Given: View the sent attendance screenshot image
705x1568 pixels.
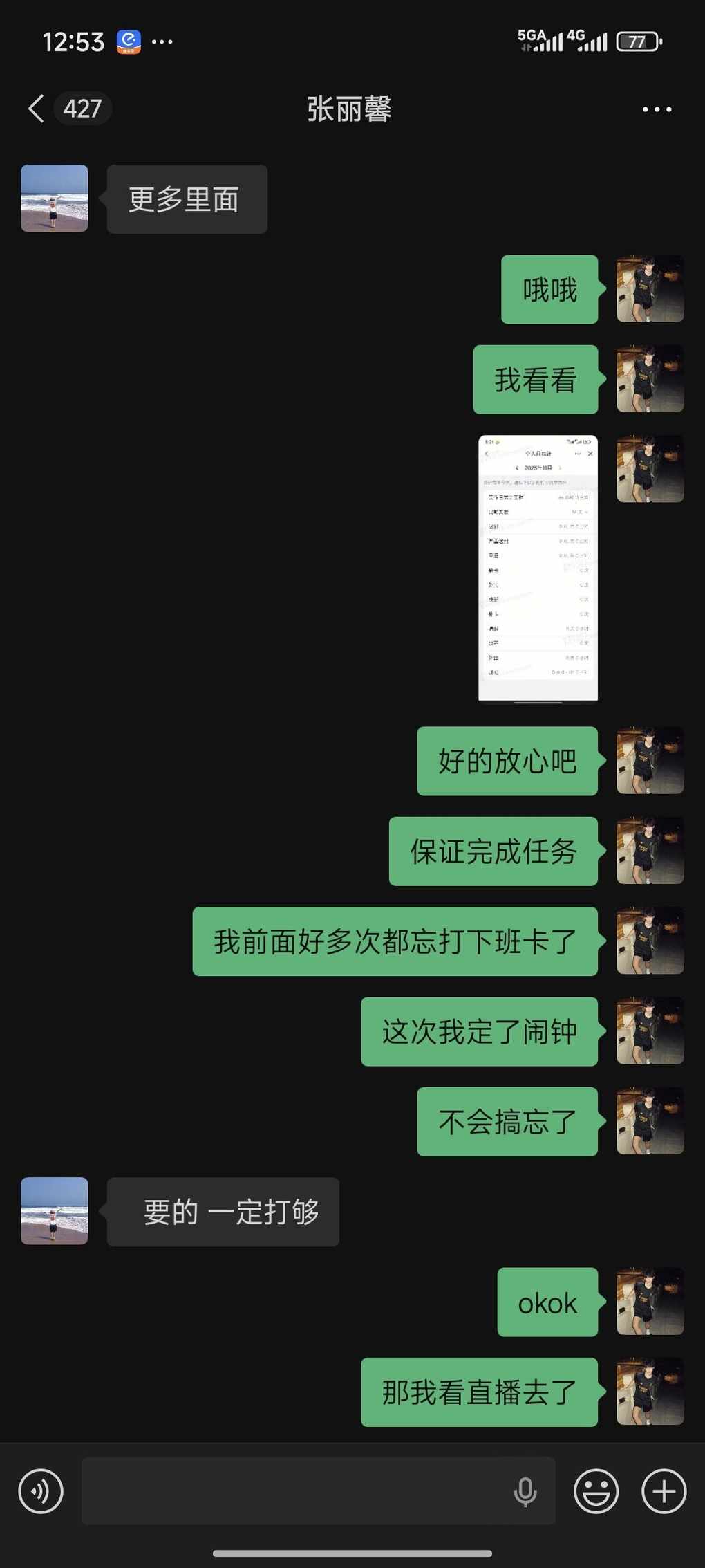Looking at the screenshot, I should (x=538, y=568).
